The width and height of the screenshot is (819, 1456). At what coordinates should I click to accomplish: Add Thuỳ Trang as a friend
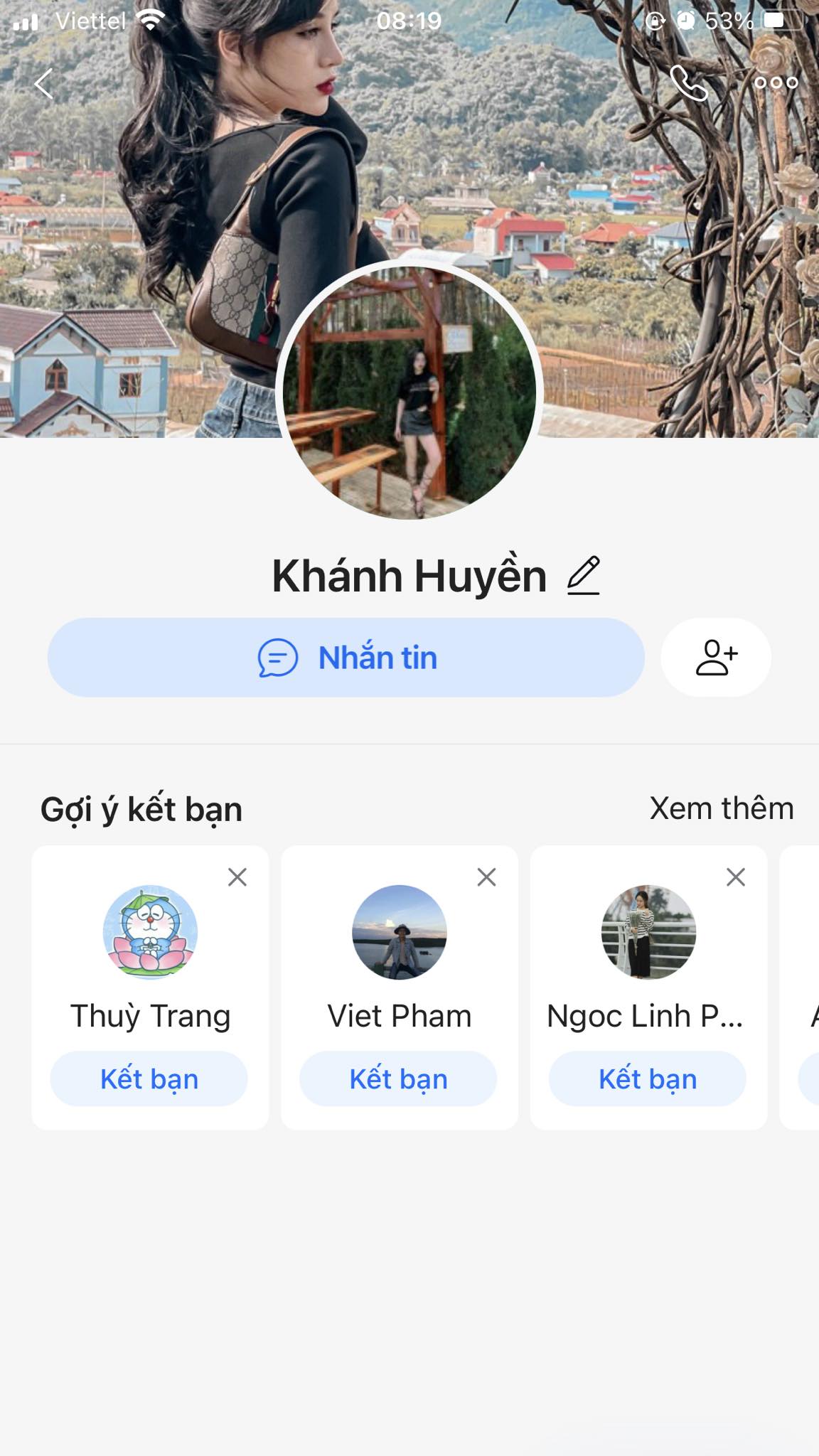[149, 1078]
